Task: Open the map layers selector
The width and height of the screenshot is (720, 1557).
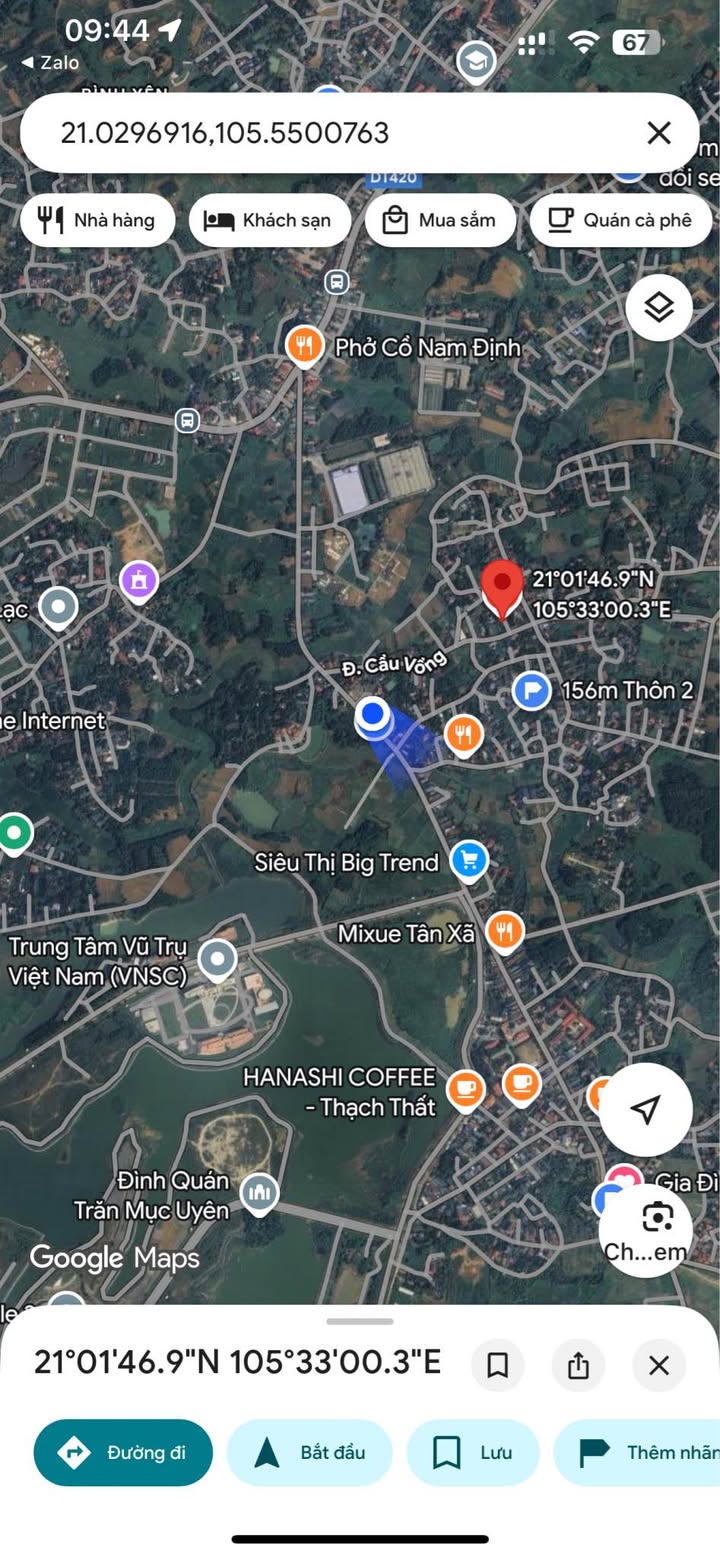Action: (x=659, y=308)
